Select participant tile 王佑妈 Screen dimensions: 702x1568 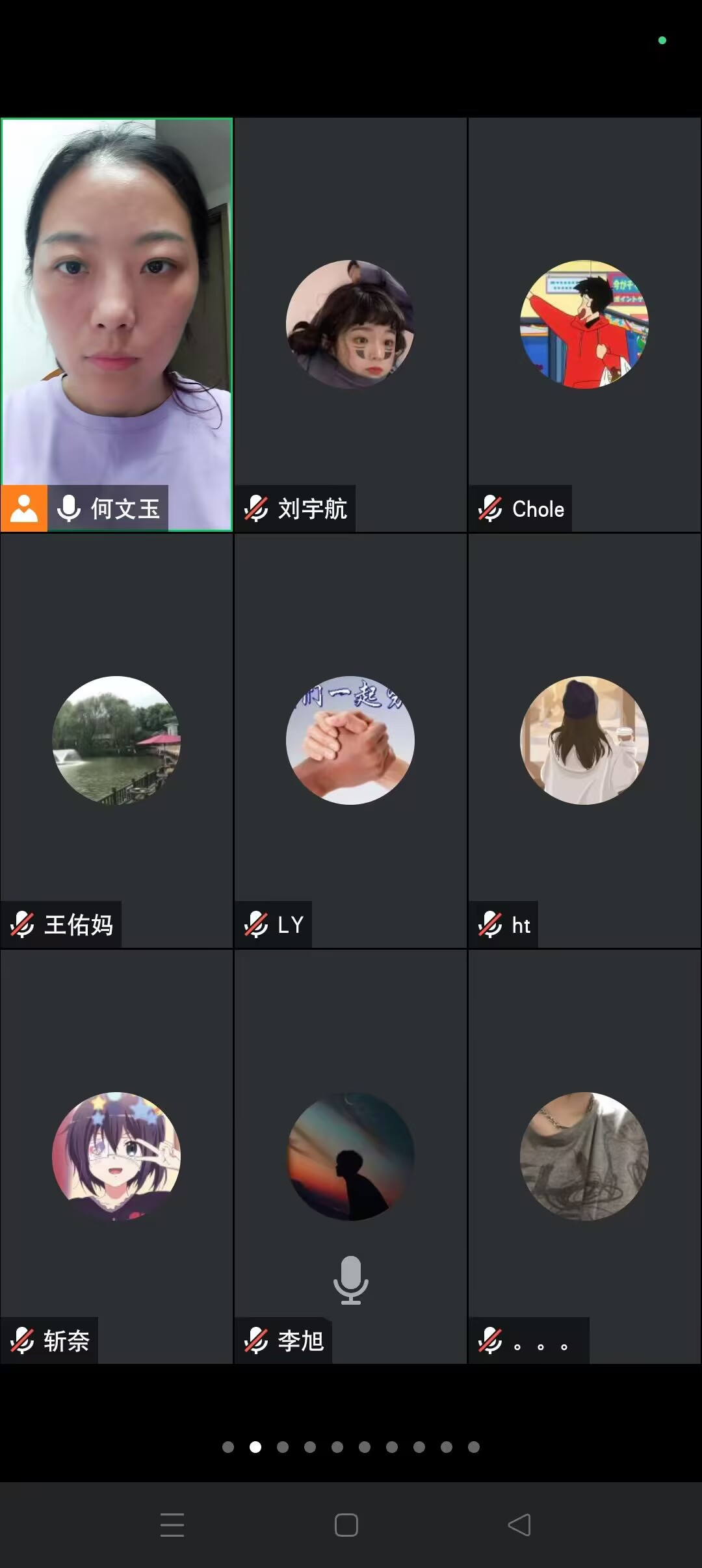pyautogui.click(x=117, y=740)
